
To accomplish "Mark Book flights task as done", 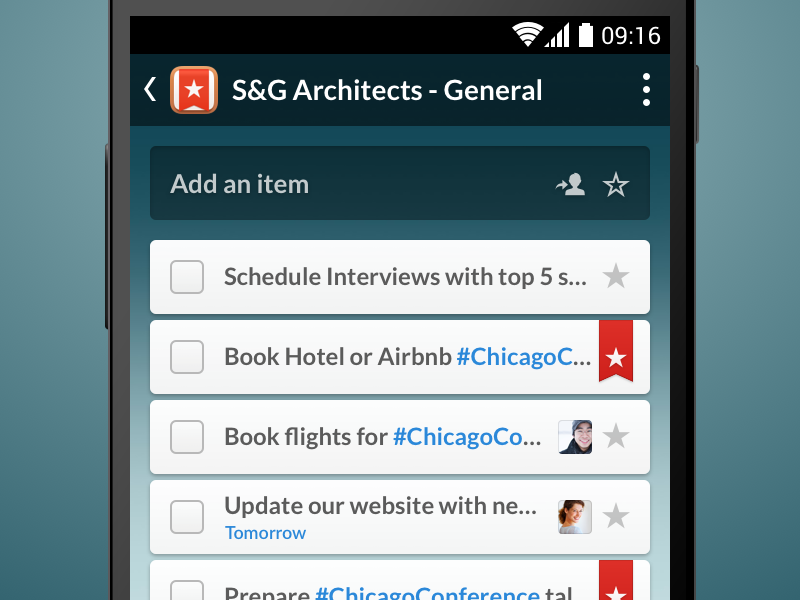I will (x=187, y=437).
